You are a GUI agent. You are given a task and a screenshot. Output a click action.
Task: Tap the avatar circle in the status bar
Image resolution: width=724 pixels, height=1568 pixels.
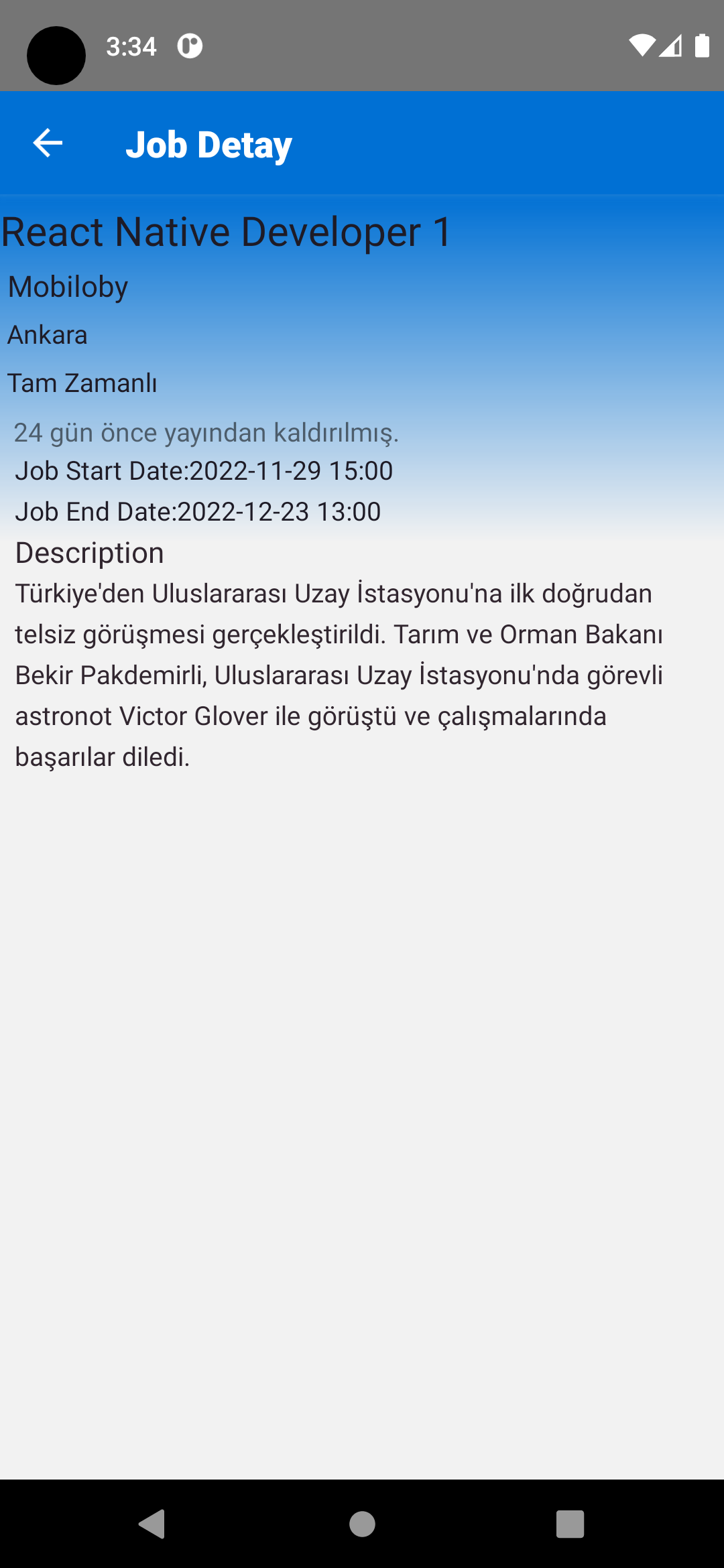pyautogui.click(x=57, y=55)
